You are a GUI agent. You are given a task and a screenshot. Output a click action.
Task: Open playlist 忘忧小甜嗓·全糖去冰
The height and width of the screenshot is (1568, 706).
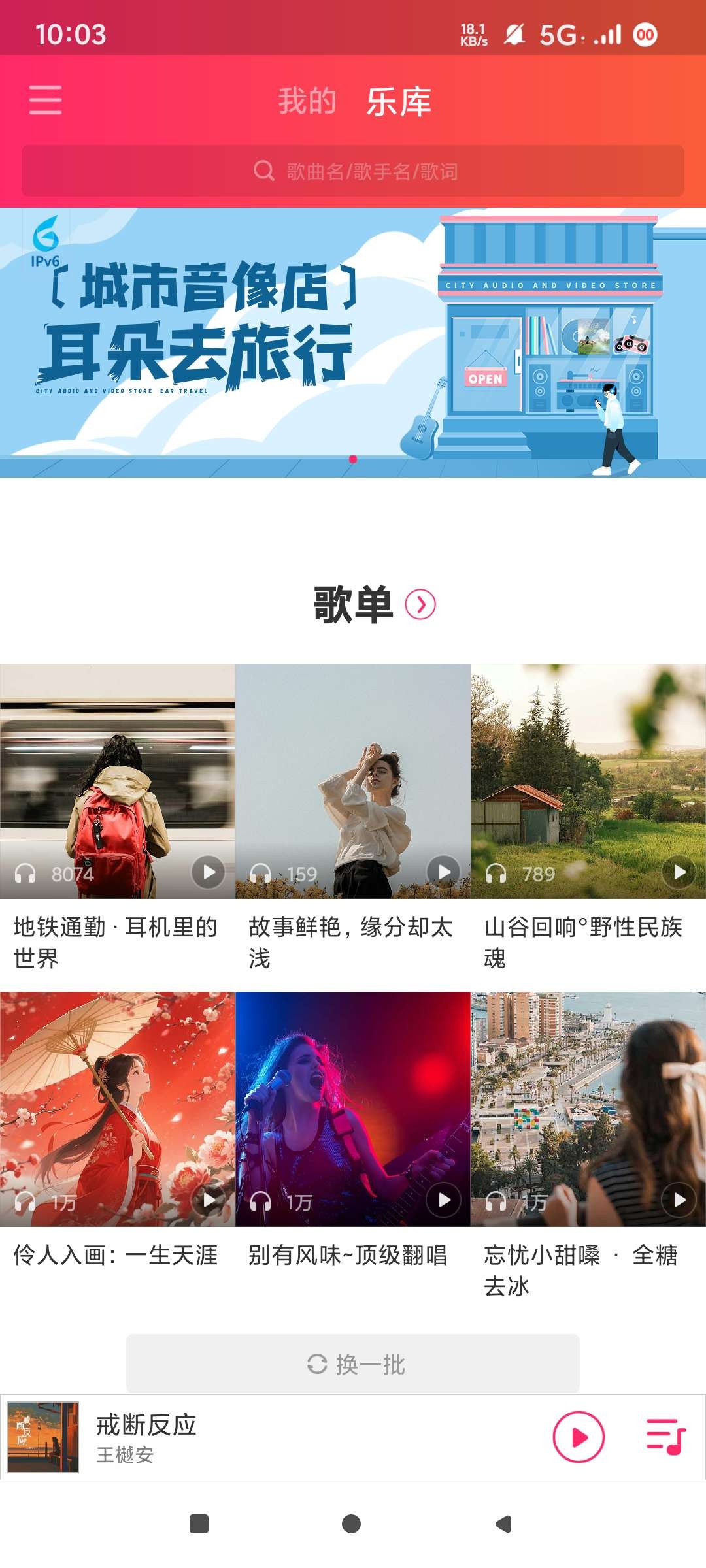click(588, 1109)
